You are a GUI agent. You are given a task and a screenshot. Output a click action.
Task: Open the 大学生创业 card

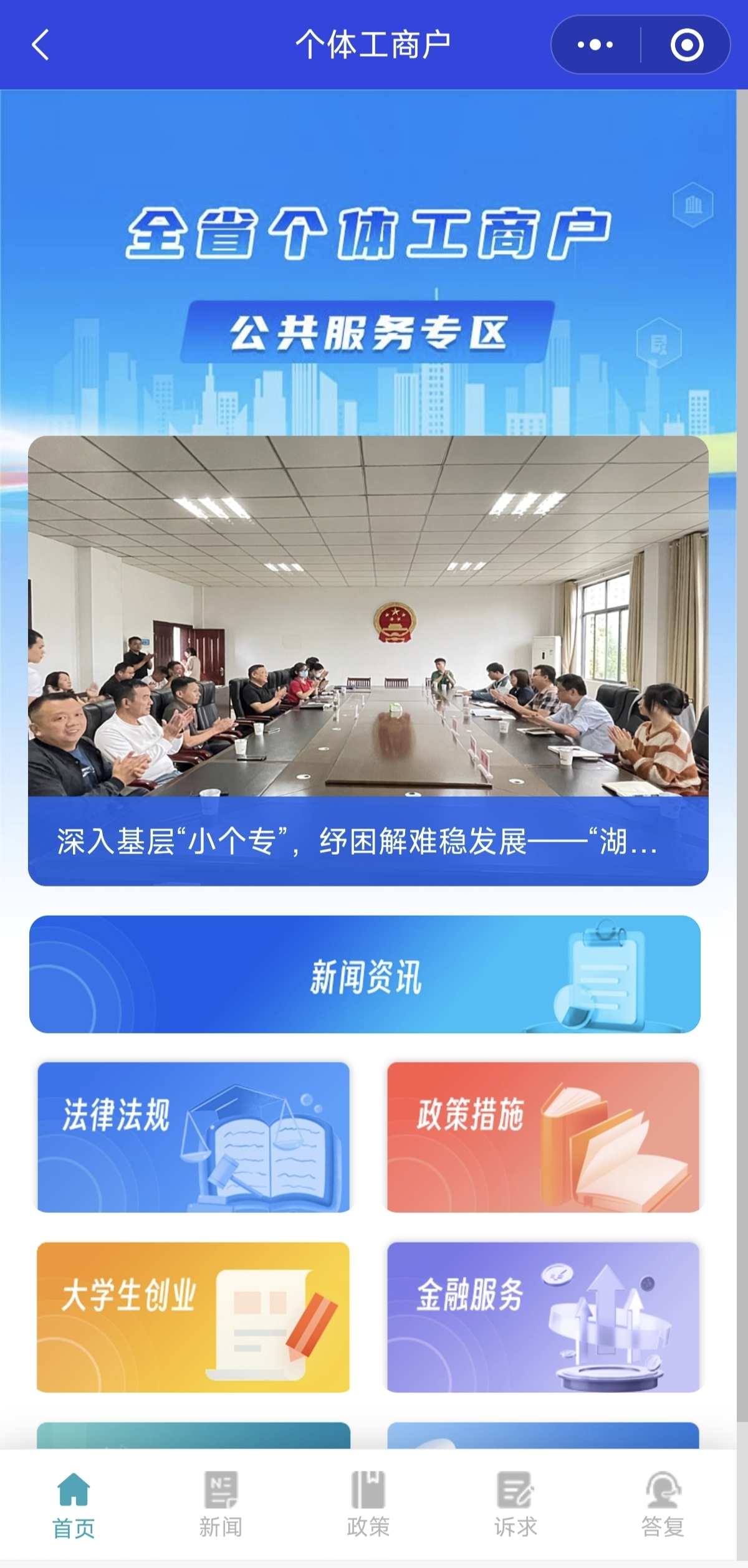click(x=193, y=1317)
